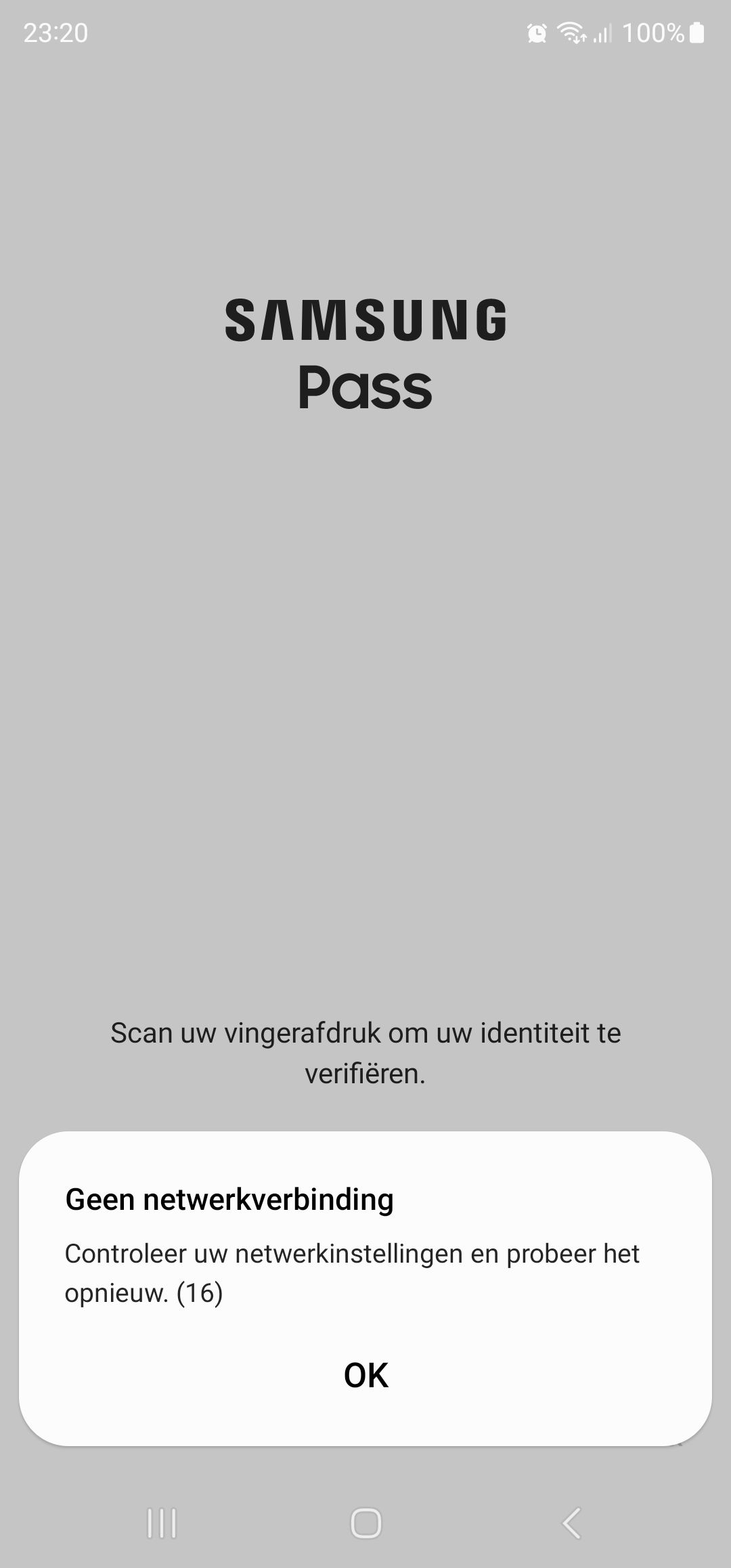Tap the Wi-Fi status icon
The width and height of the screenshot is (731, 1568).
click(x=572, y=32)
